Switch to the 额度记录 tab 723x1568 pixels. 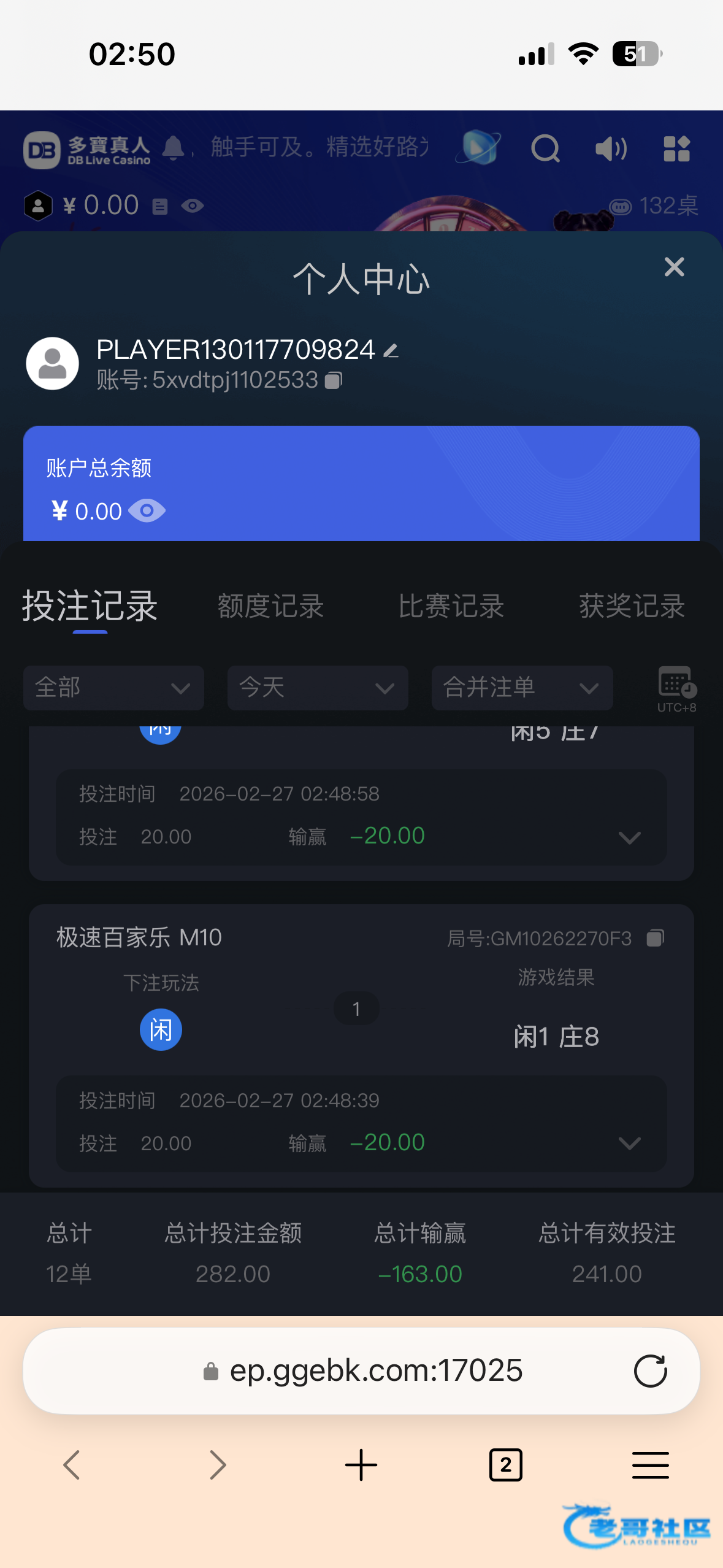pyautogui.click(x=270, y=607)
